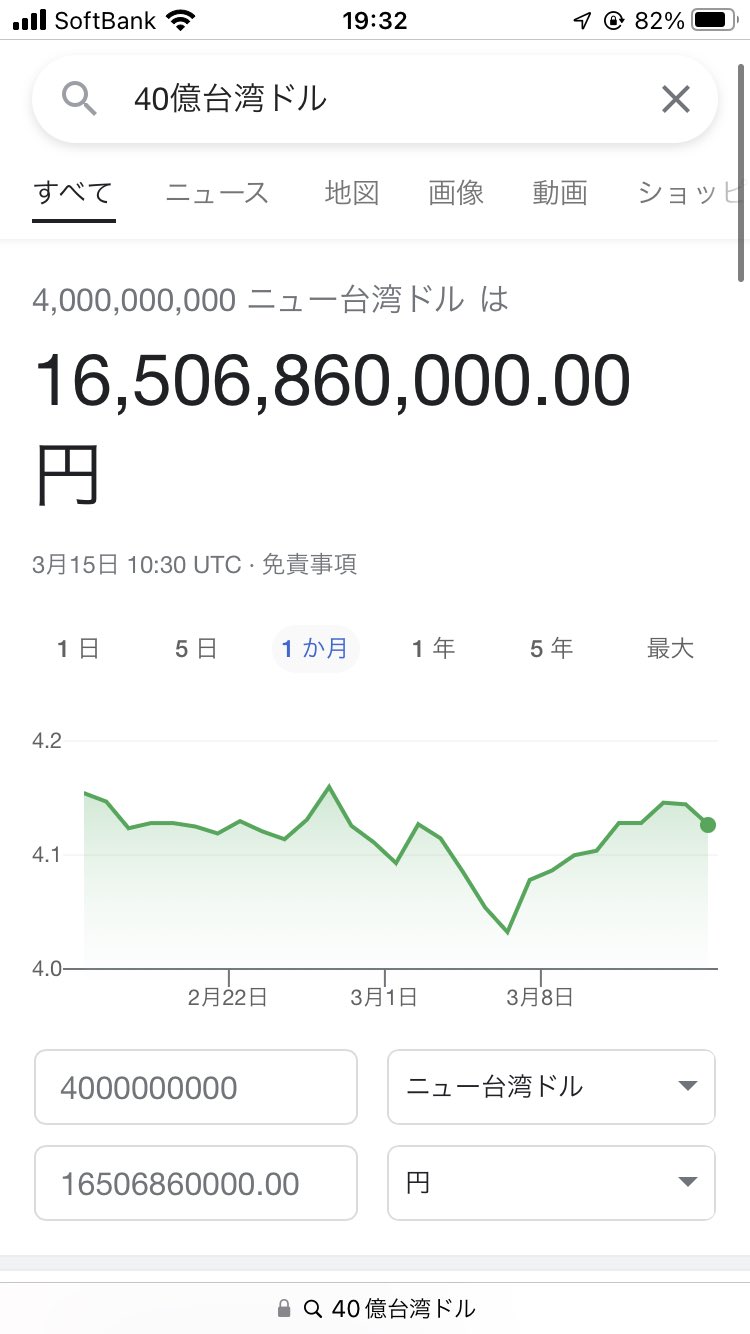Select the すべて tab
The height and width of the screenshot is (1334, 750).
coord(74,192)
